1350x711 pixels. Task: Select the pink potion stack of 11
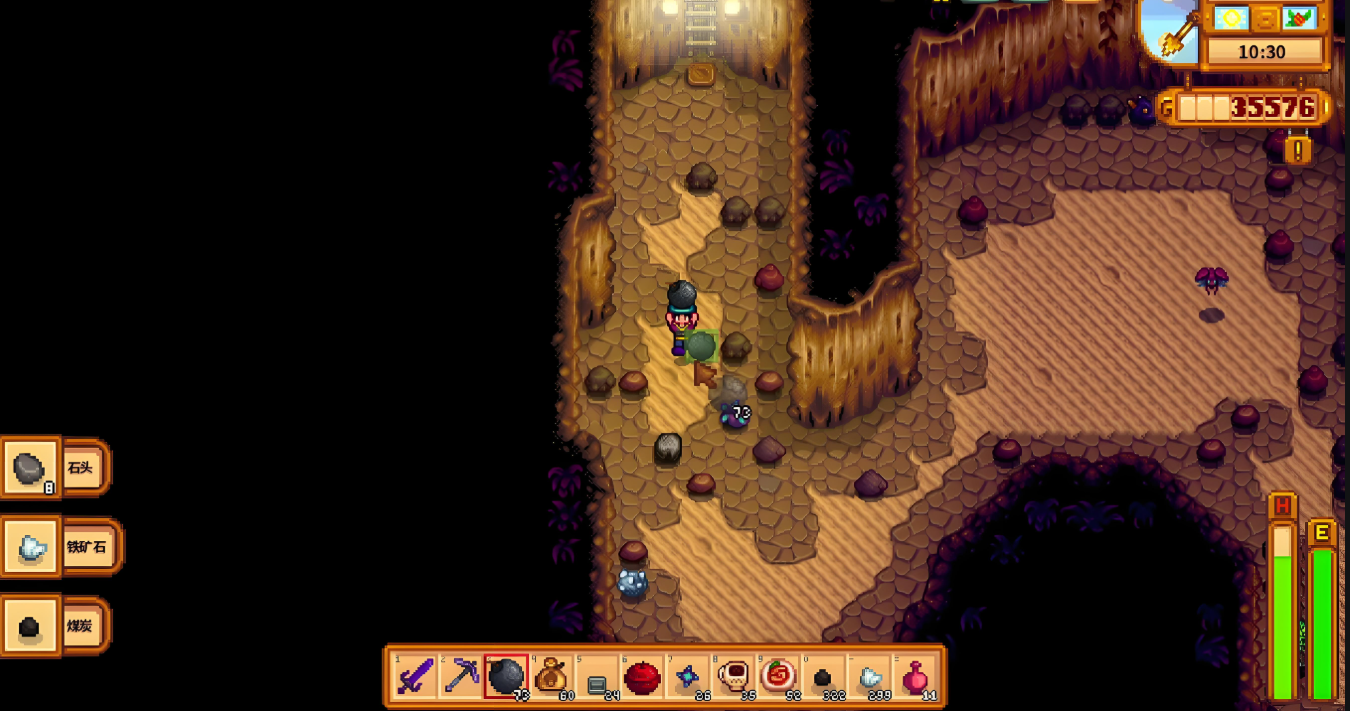(x=915, y=677)
